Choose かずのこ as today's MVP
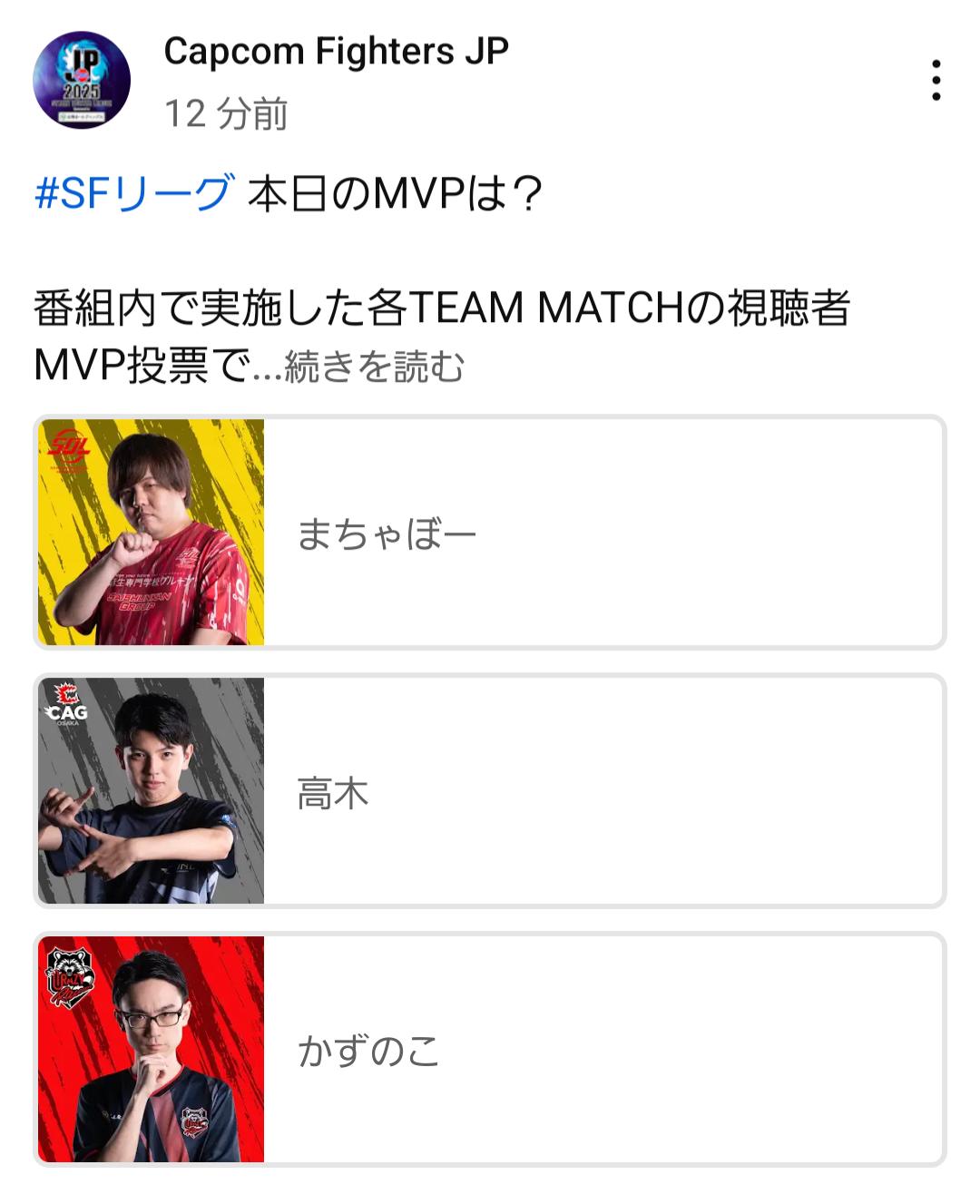The width and height of the screenshot is (980, 1204). (490, 1050)
